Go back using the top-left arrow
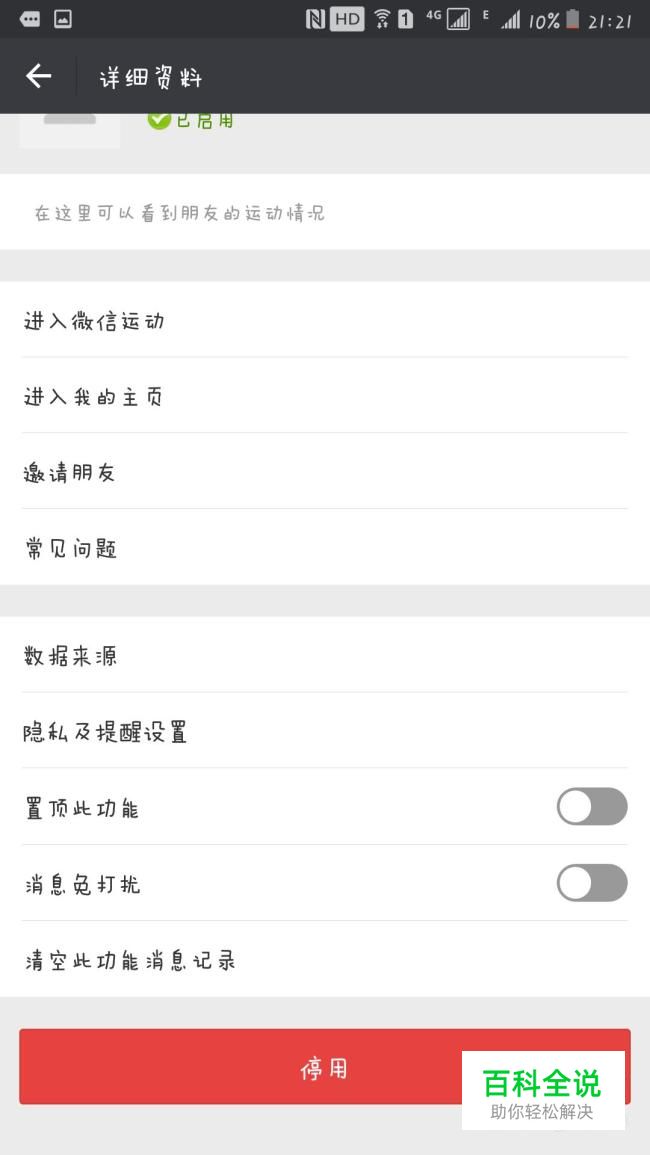 click(x=38, y=76)
